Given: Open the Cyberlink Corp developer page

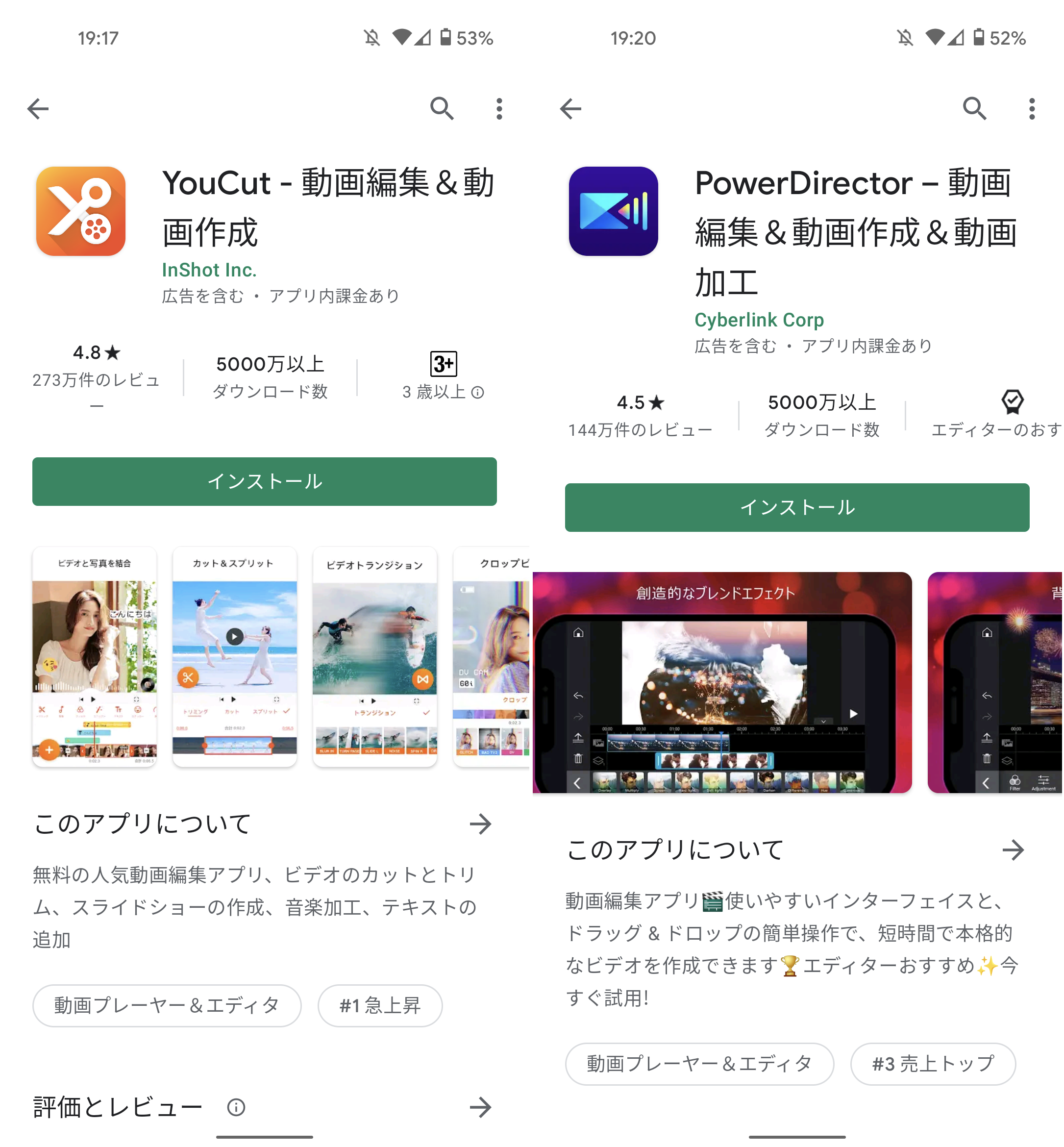Looking at the screenshot, I should coord(759,320).
